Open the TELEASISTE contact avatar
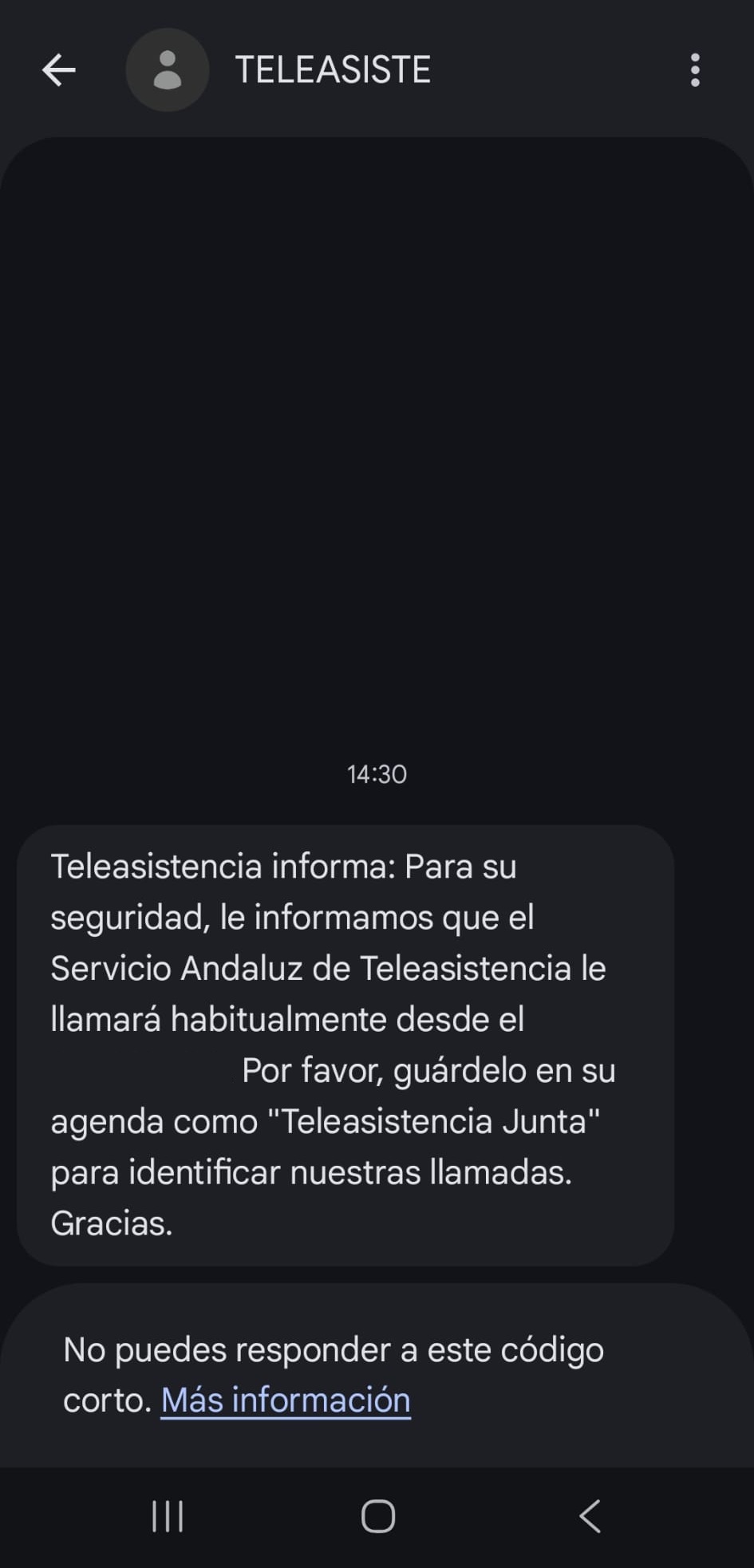Viewport: 754px width, 1568px height. [x=168, y=70]
